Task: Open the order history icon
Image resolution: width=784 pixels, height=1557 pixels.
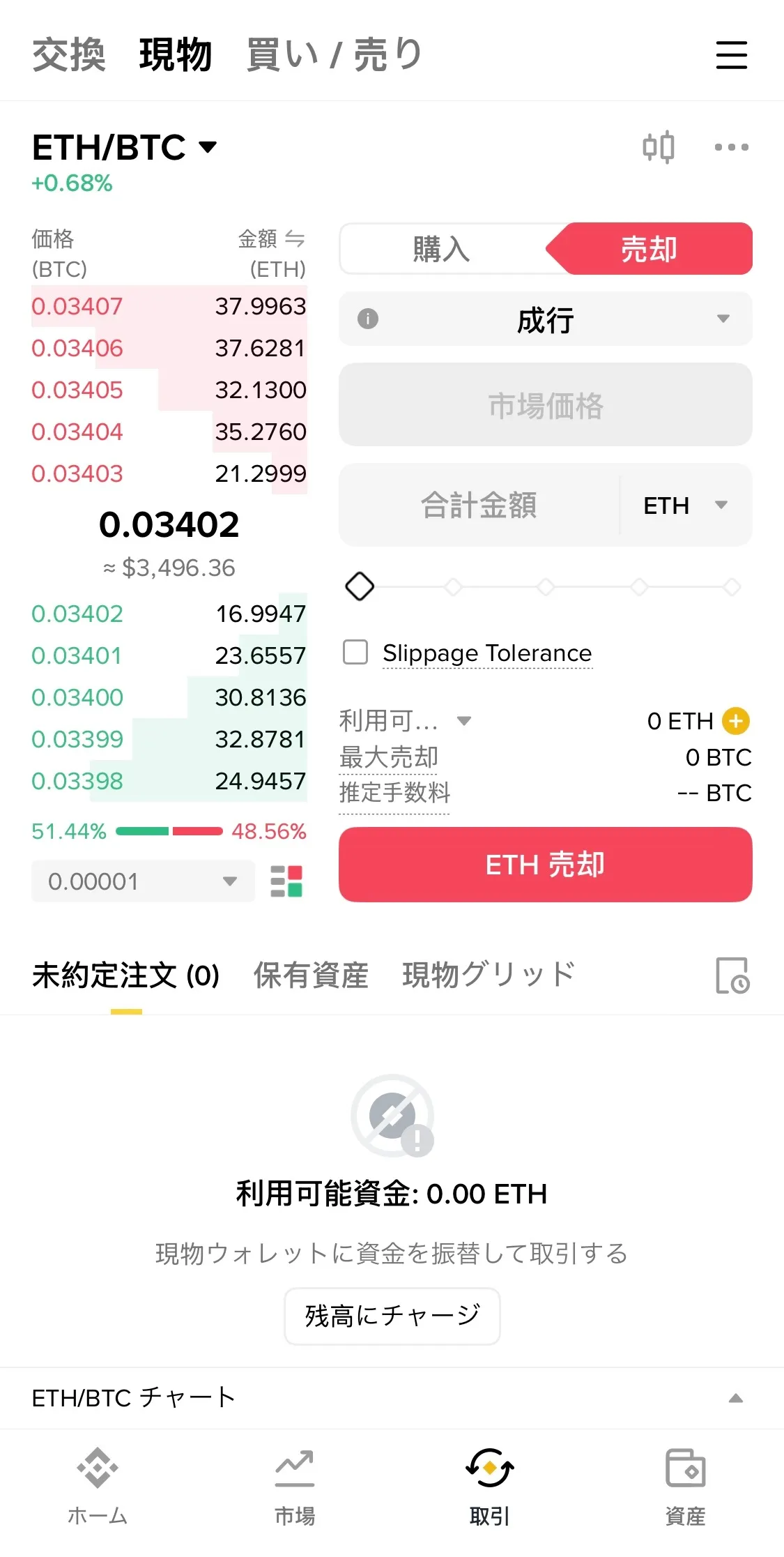Action: click(732, 975)
